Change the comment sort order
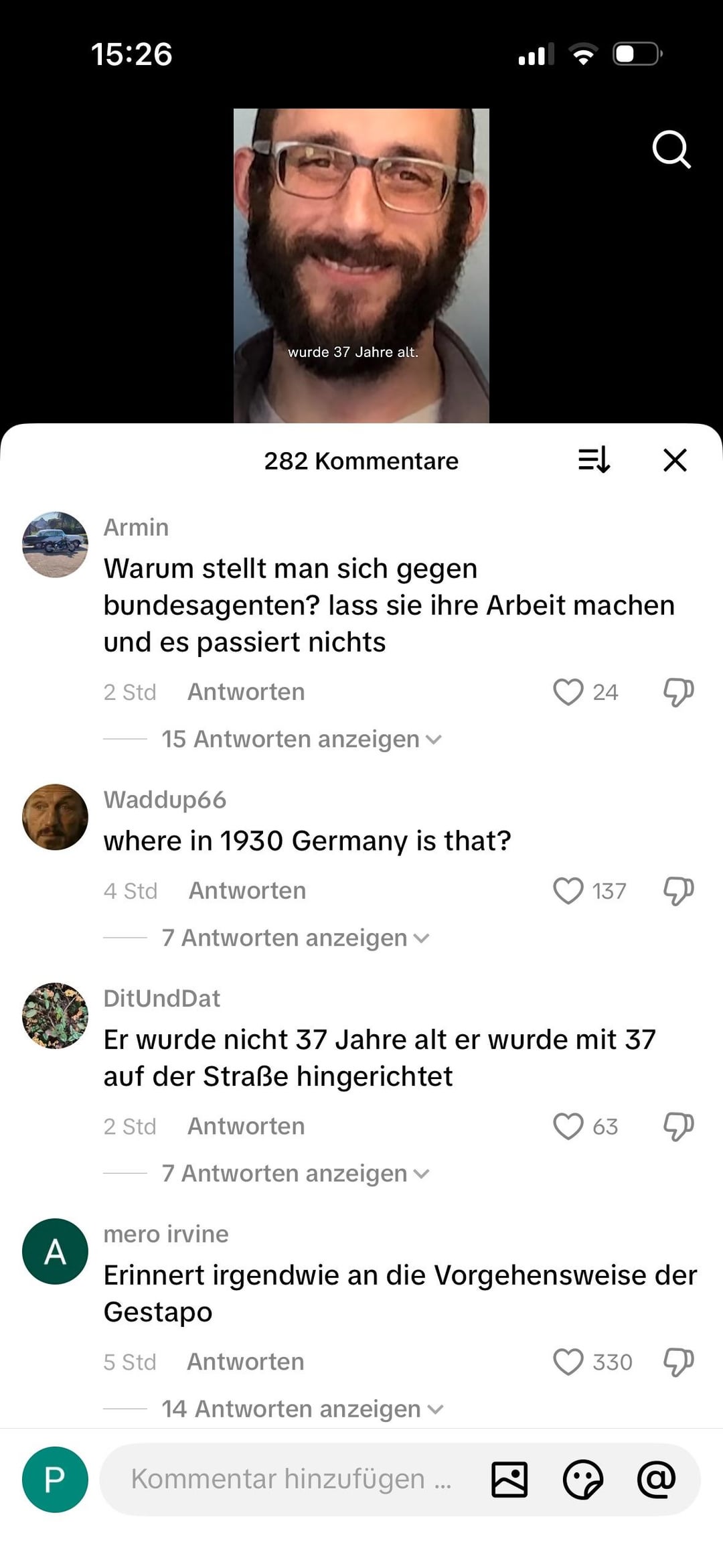723x1568 pixels. (594, 460)
